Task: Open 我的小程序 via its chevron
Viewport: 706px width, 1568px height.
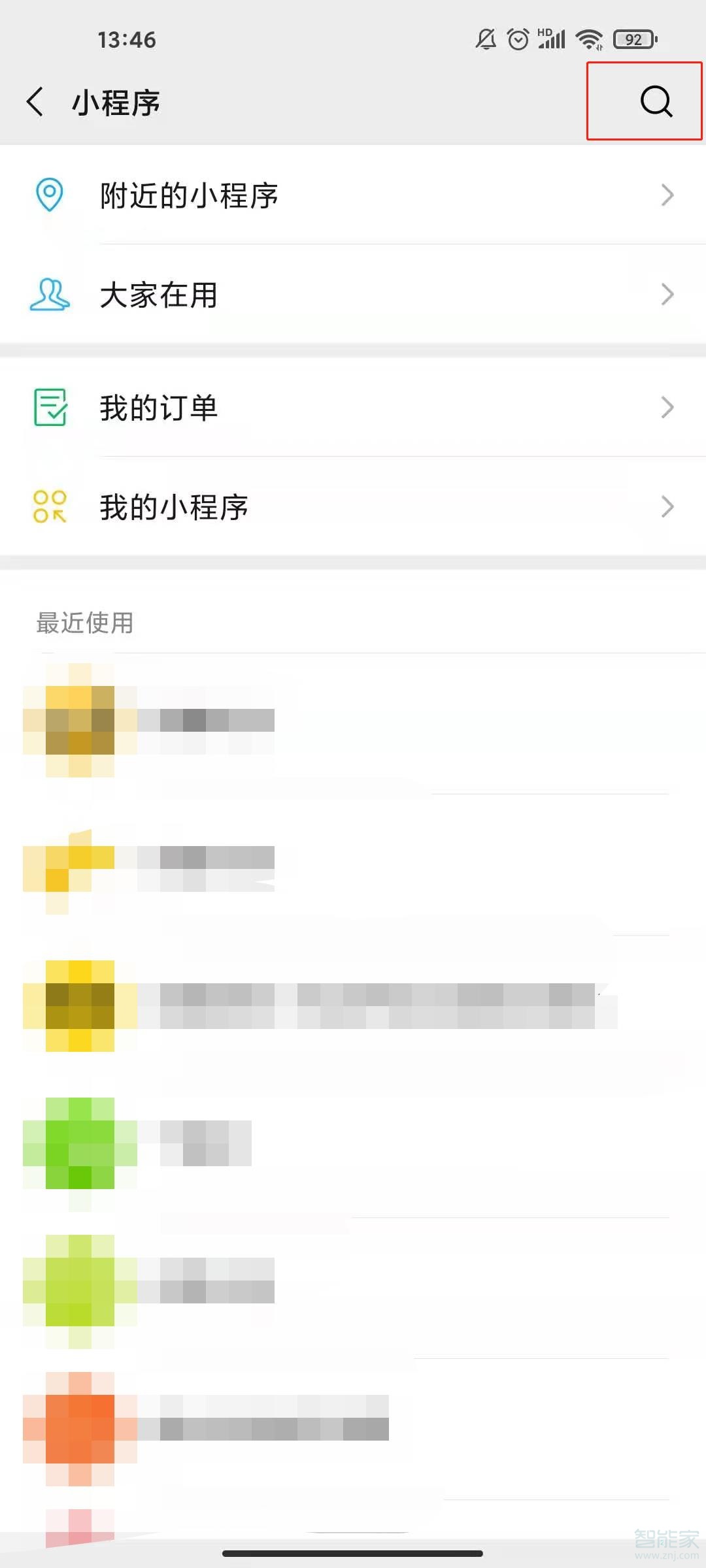Action: [x=667, y=506]
